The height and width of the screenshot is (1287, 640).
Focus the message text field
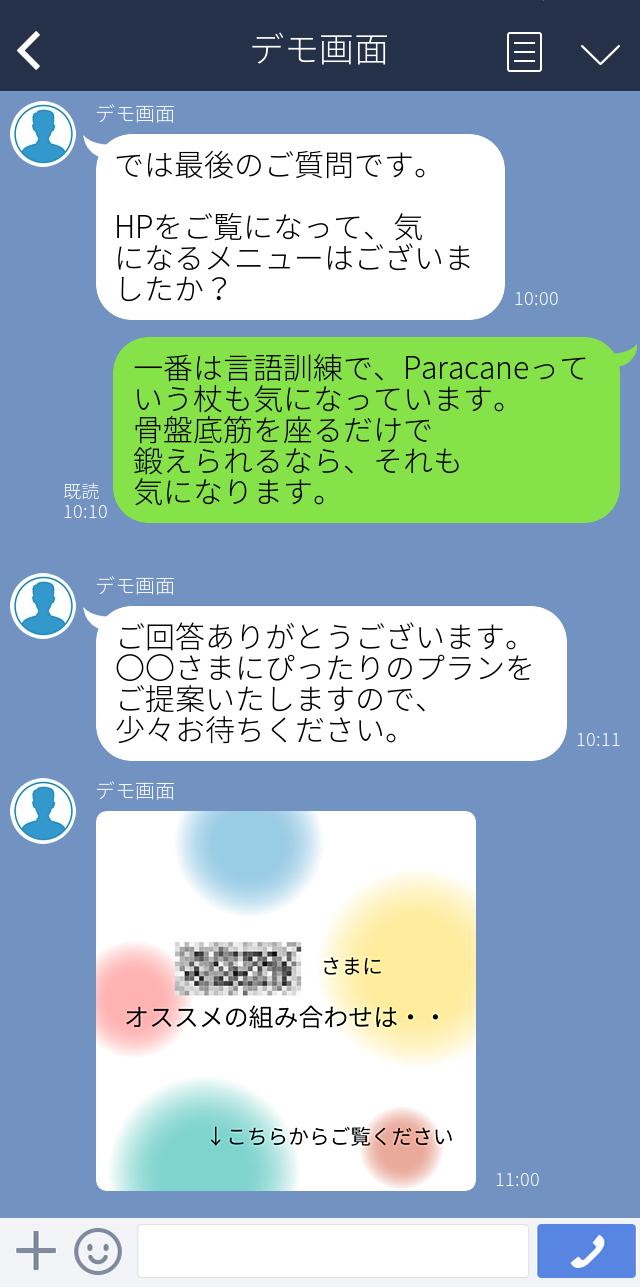coord(333,1250)
